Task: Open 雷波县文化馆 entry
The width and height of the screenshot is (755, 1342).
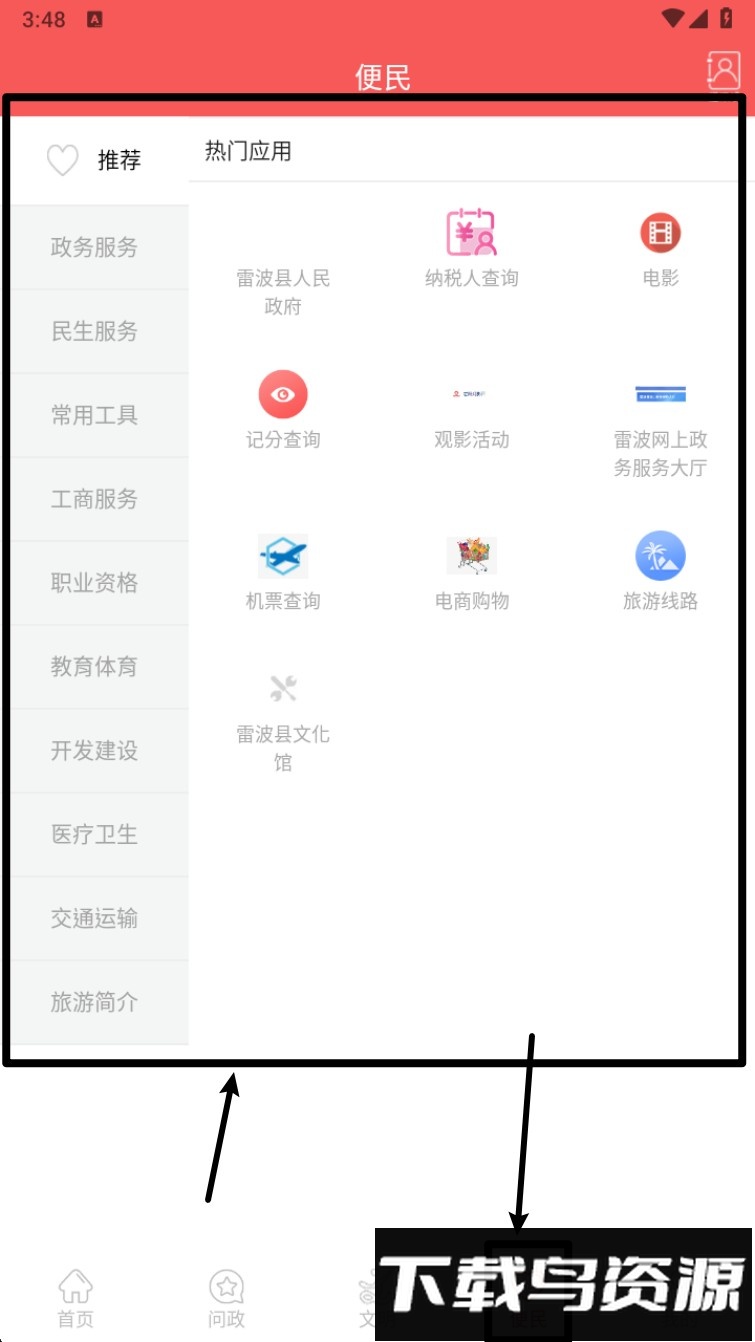Action: coord(283,720)
